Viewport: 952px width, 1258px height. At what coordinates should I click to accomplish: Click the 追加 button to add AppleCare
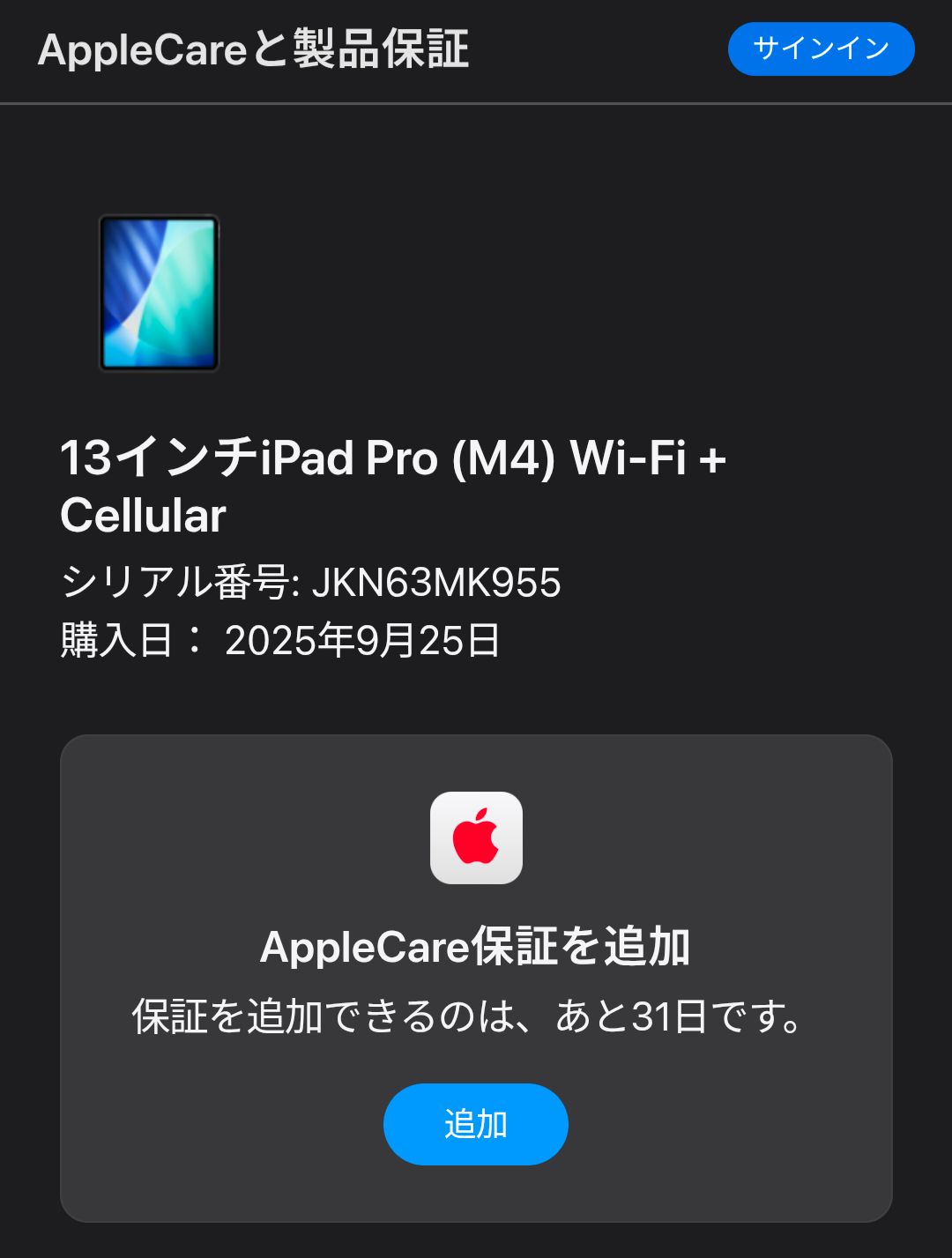point(475,1123)
